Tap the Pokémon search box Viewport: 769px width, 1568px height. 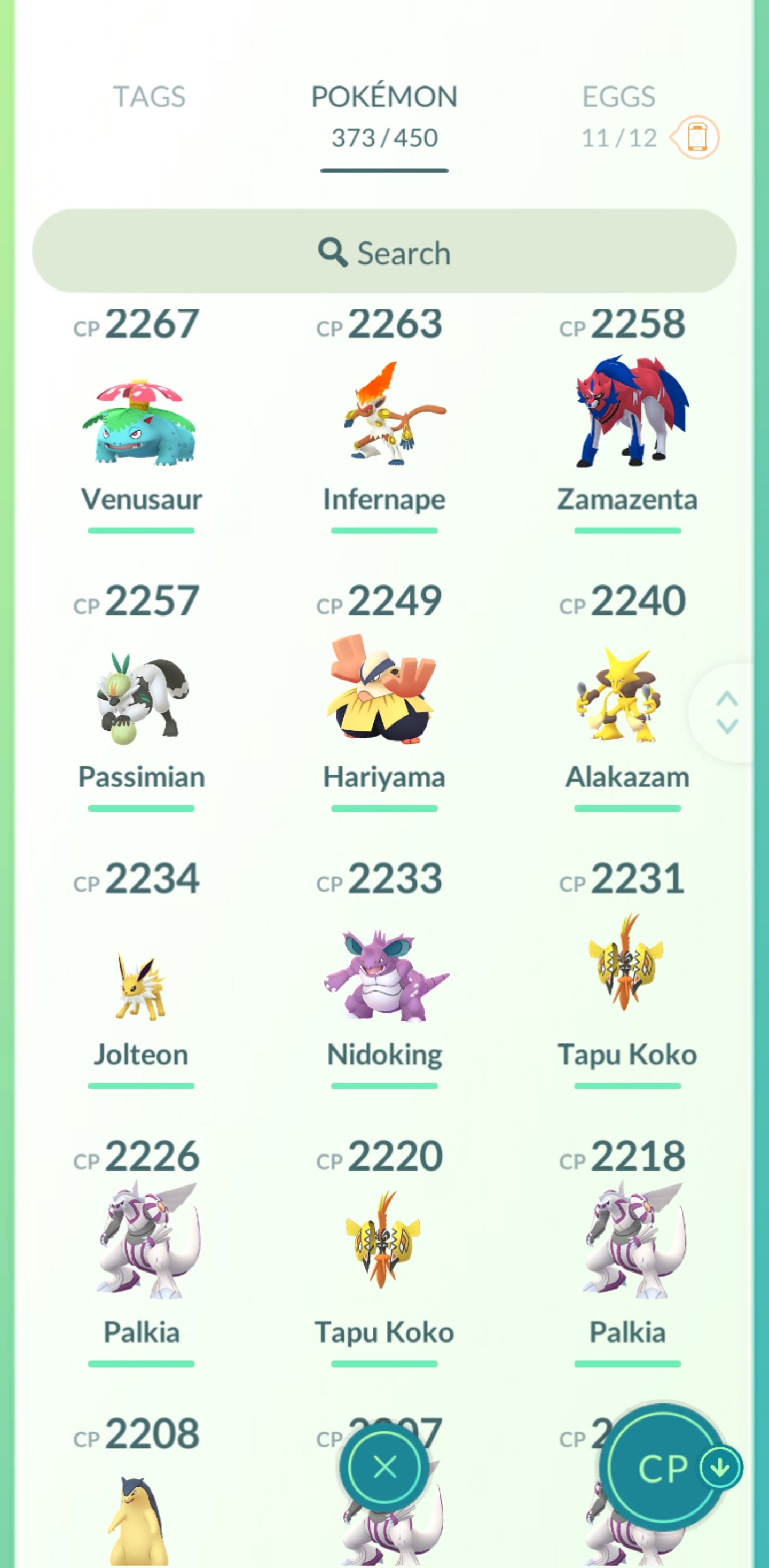[x=384, y=252]
